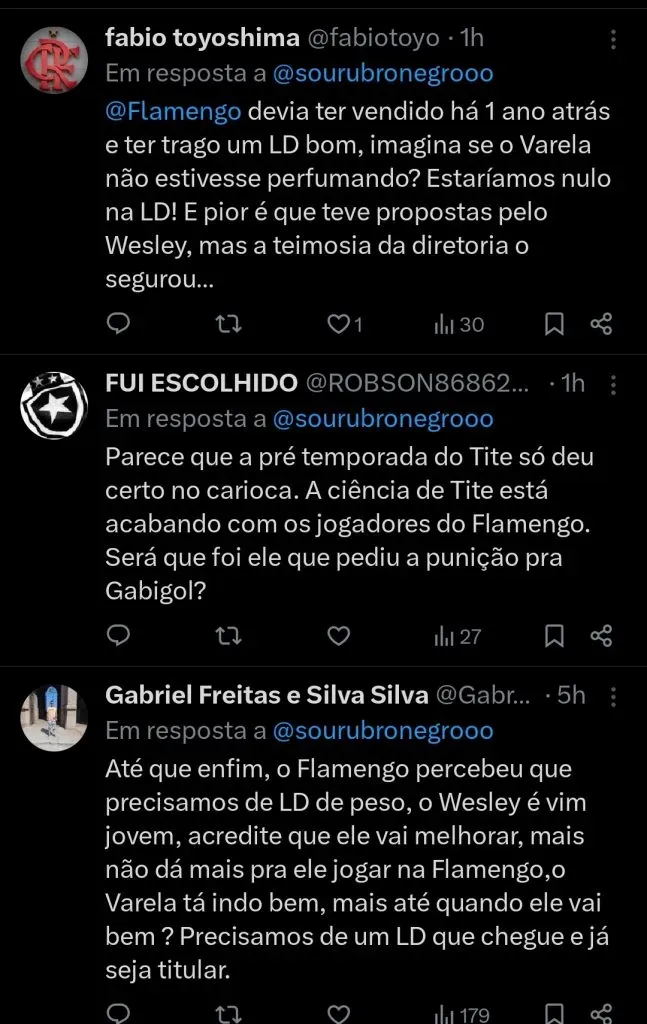Reply to fabio toyoshima's tweet
The width and height of the screenshot is (647, 1024).
tap(118, 324)
